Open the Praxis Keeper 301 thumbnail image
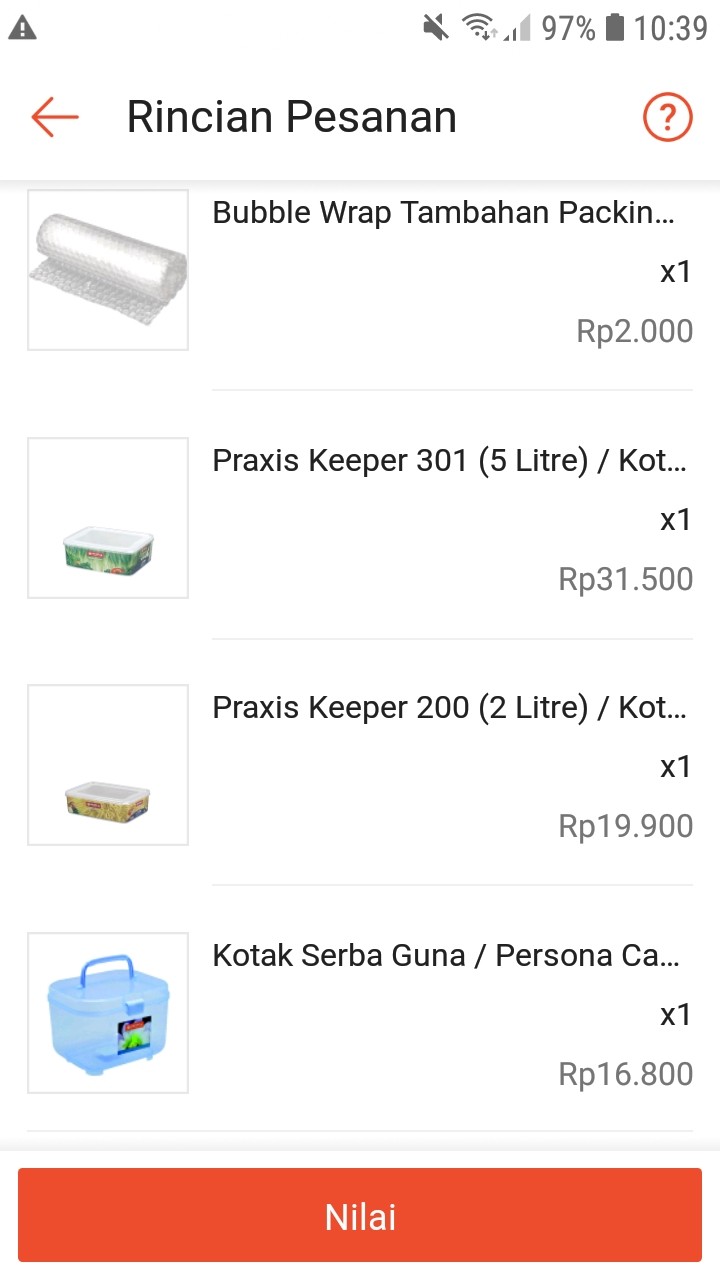720x1280 pixels. coord(107,517)
